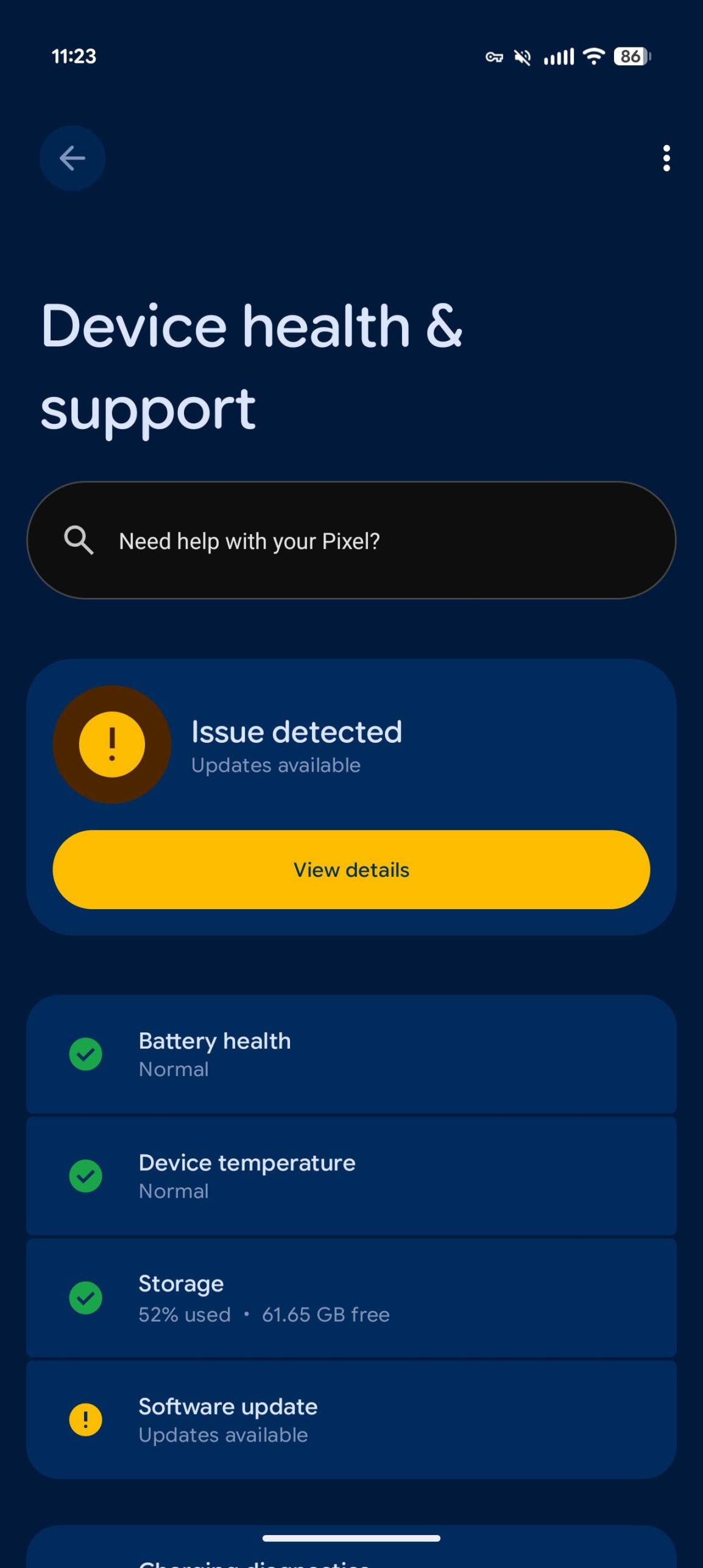
Task: Tap the 'Need help with your Pixel?' search box
Action: point(351,541)
